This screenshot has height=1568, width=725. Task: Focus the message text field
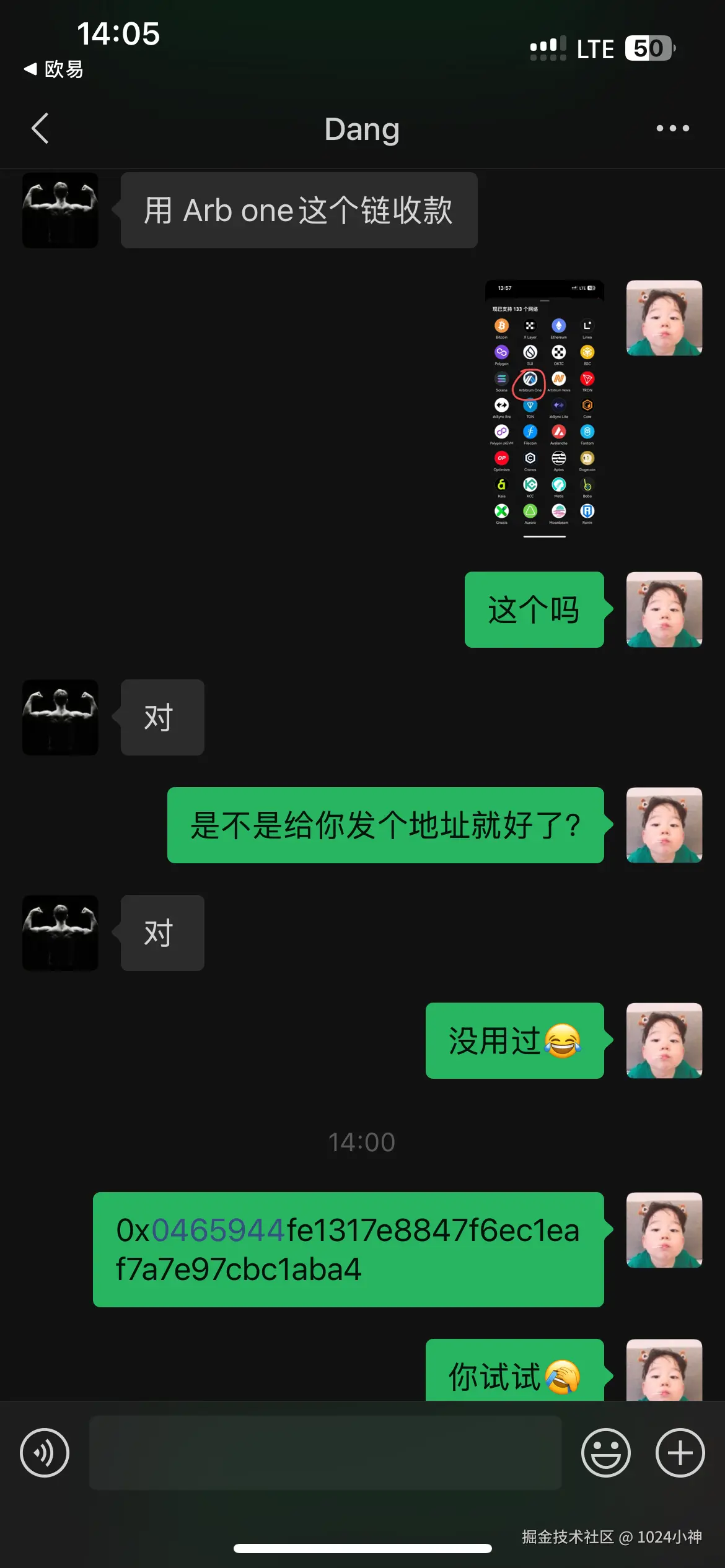[325, 1452]
